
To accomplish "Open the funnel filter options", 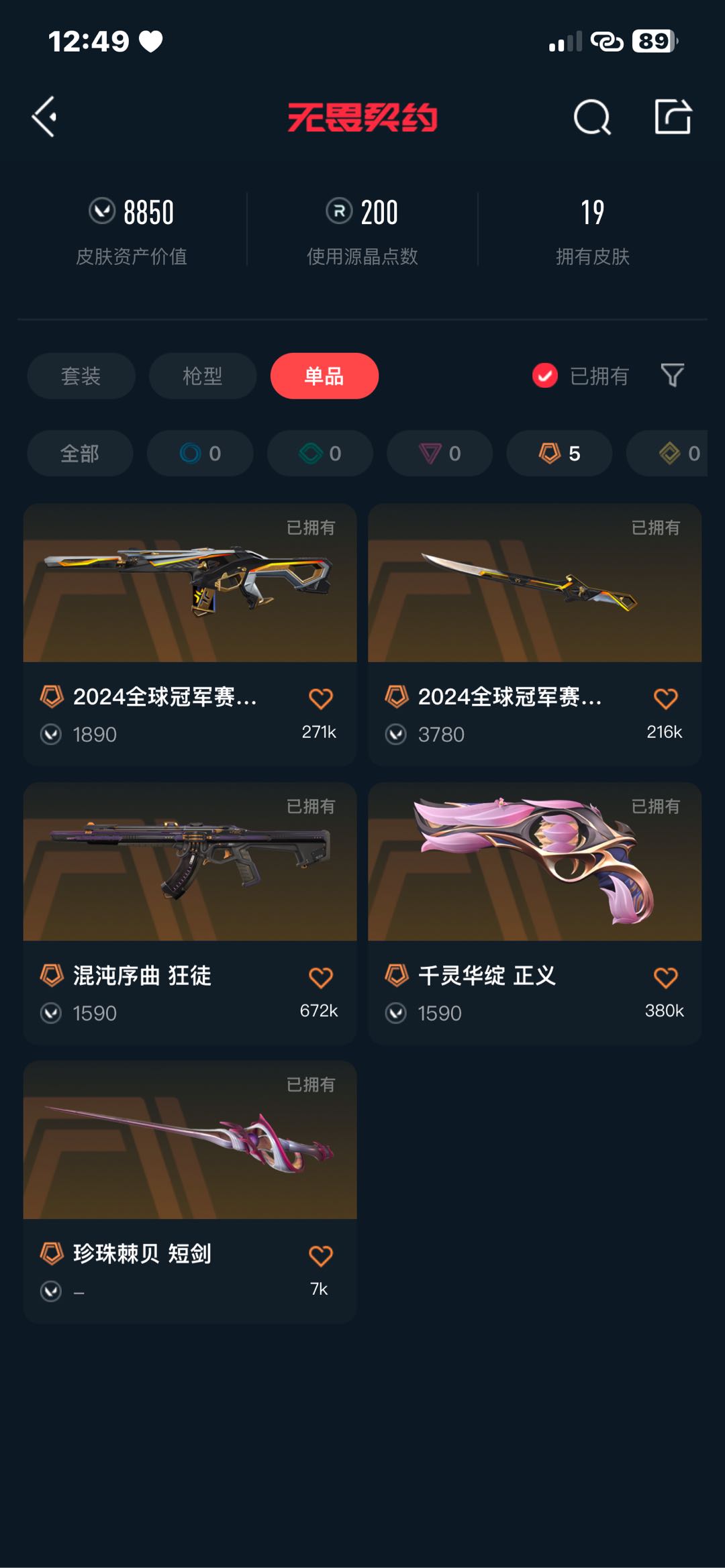I will 672,375.
